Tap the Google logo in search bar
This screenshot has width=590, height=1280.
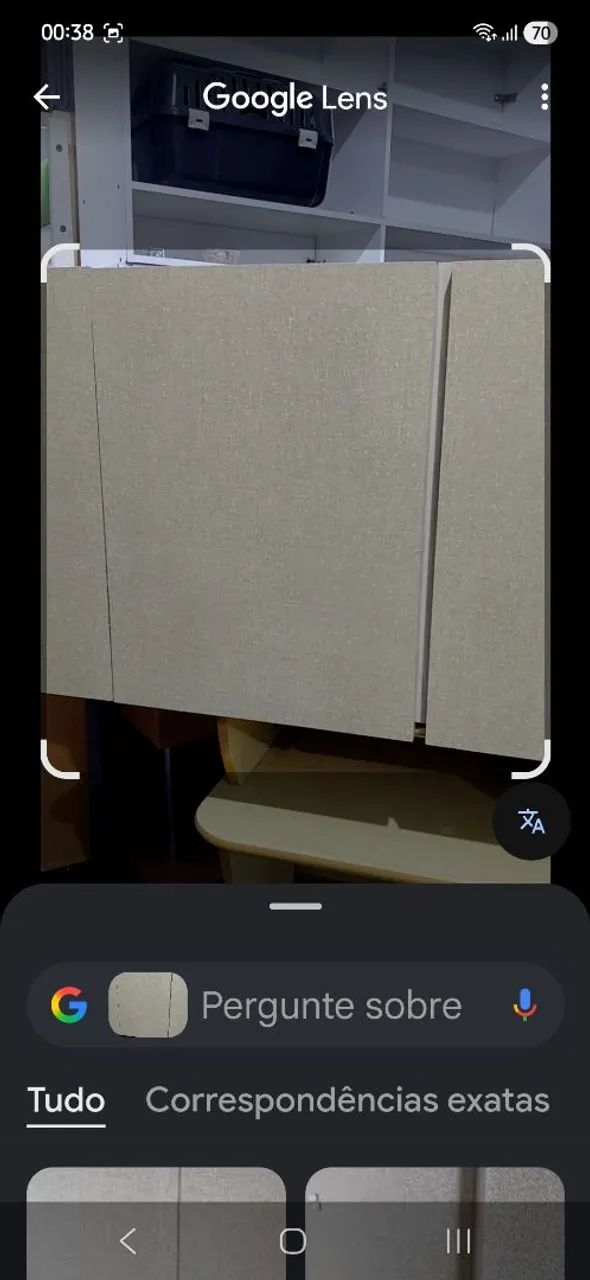coord(69,1005)
